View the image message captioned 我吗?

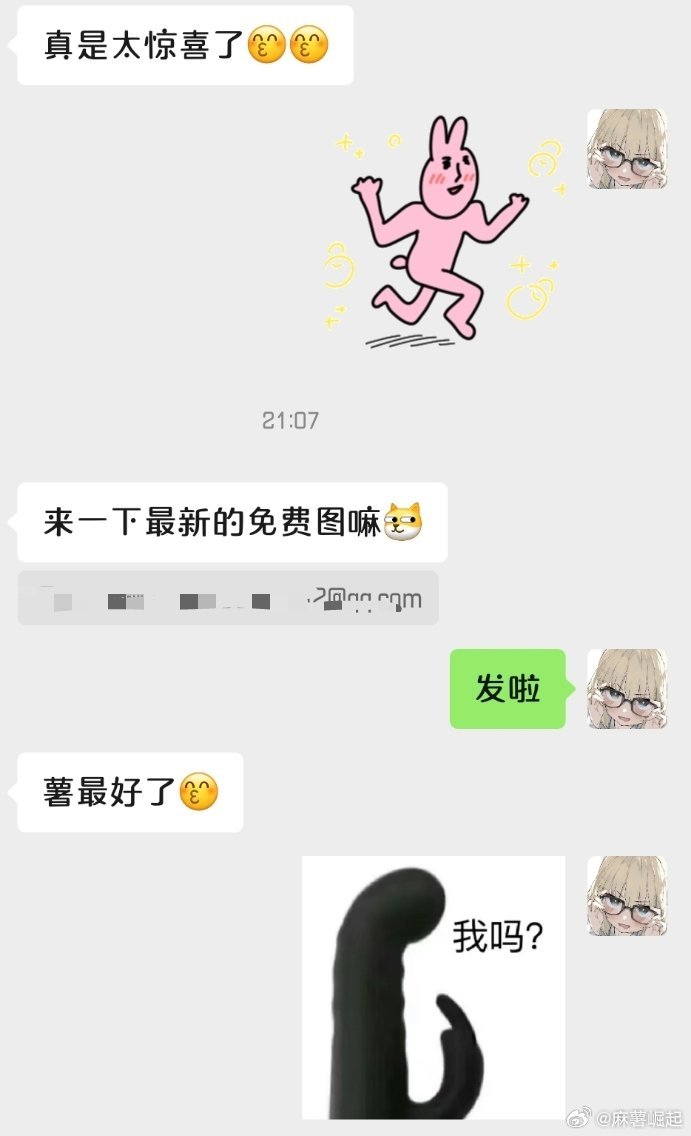[433, 987]
